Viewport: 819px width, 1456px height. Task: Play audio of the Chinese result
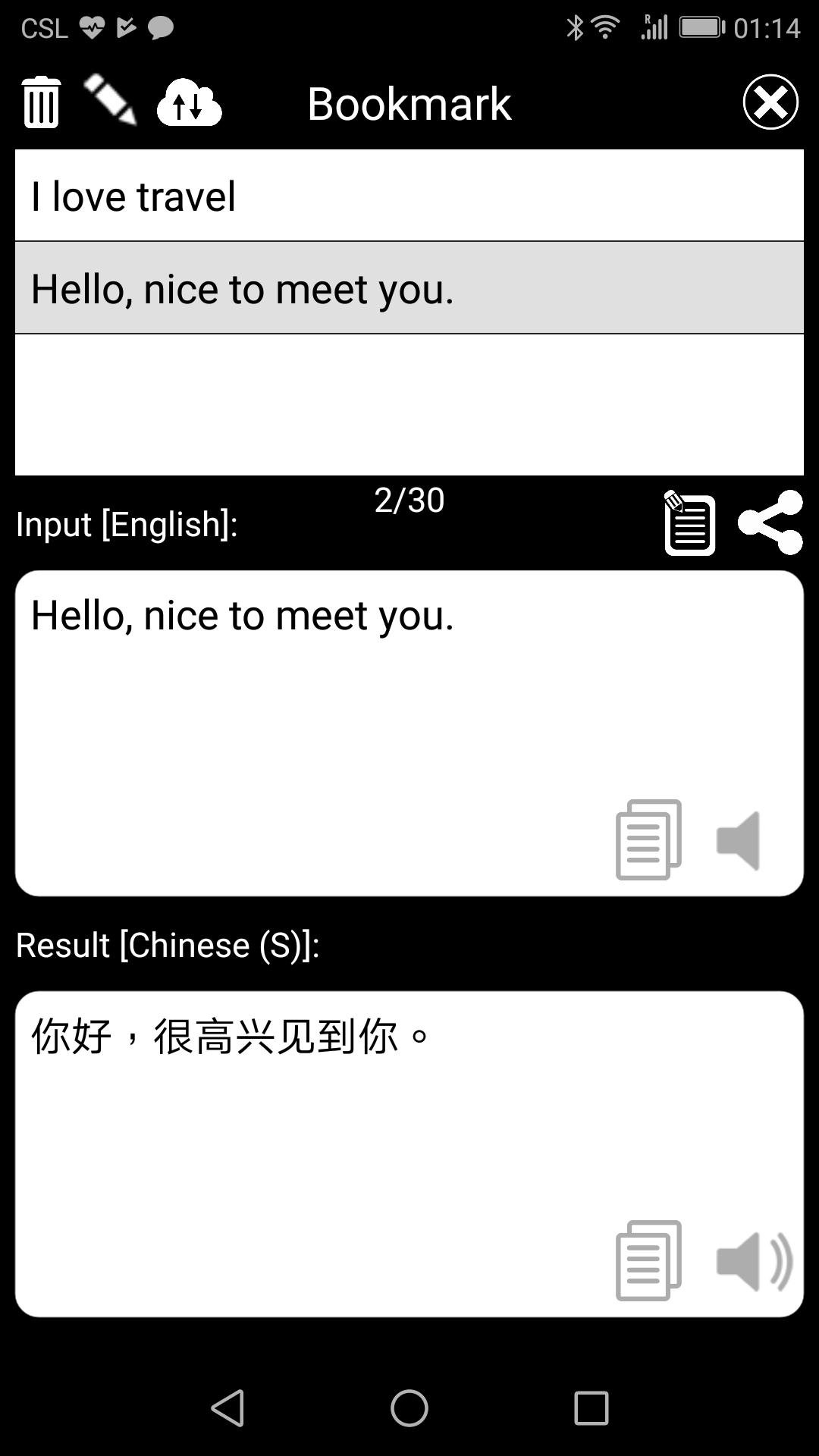pyautogui.click(x=752, y=1260)
